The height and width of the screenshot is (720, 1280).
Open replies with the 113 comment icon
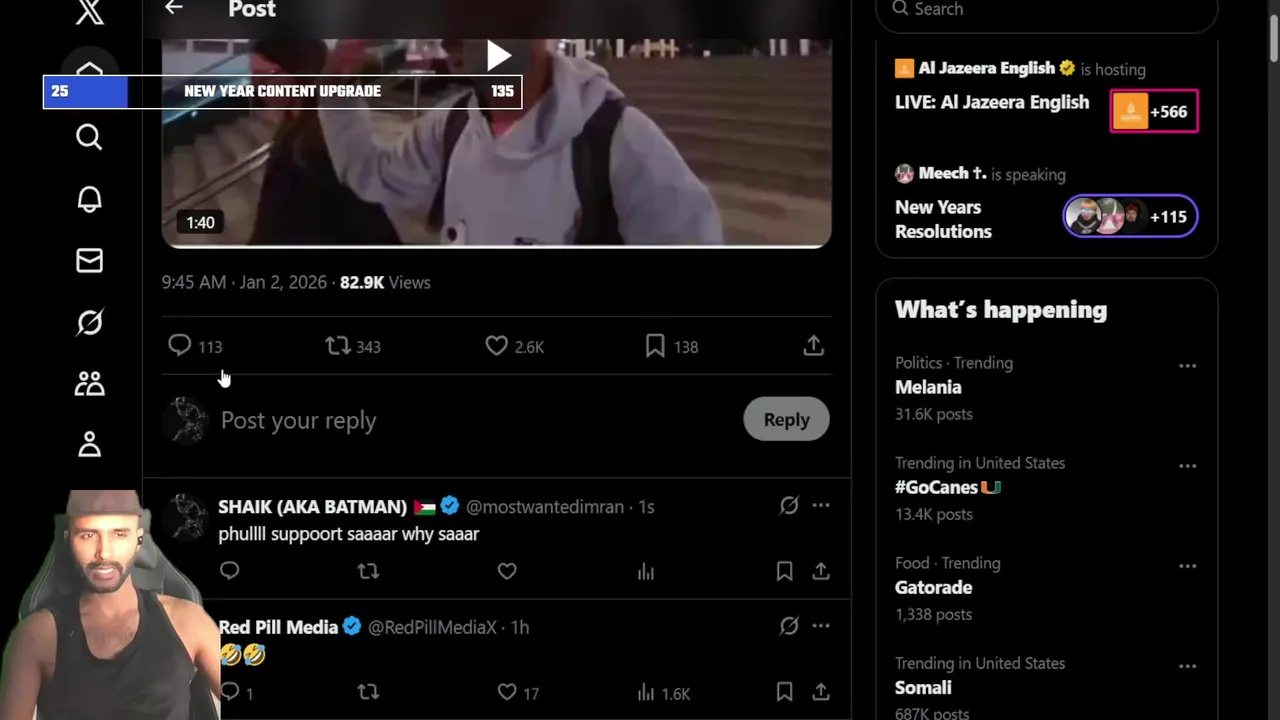tap(180, 346)
